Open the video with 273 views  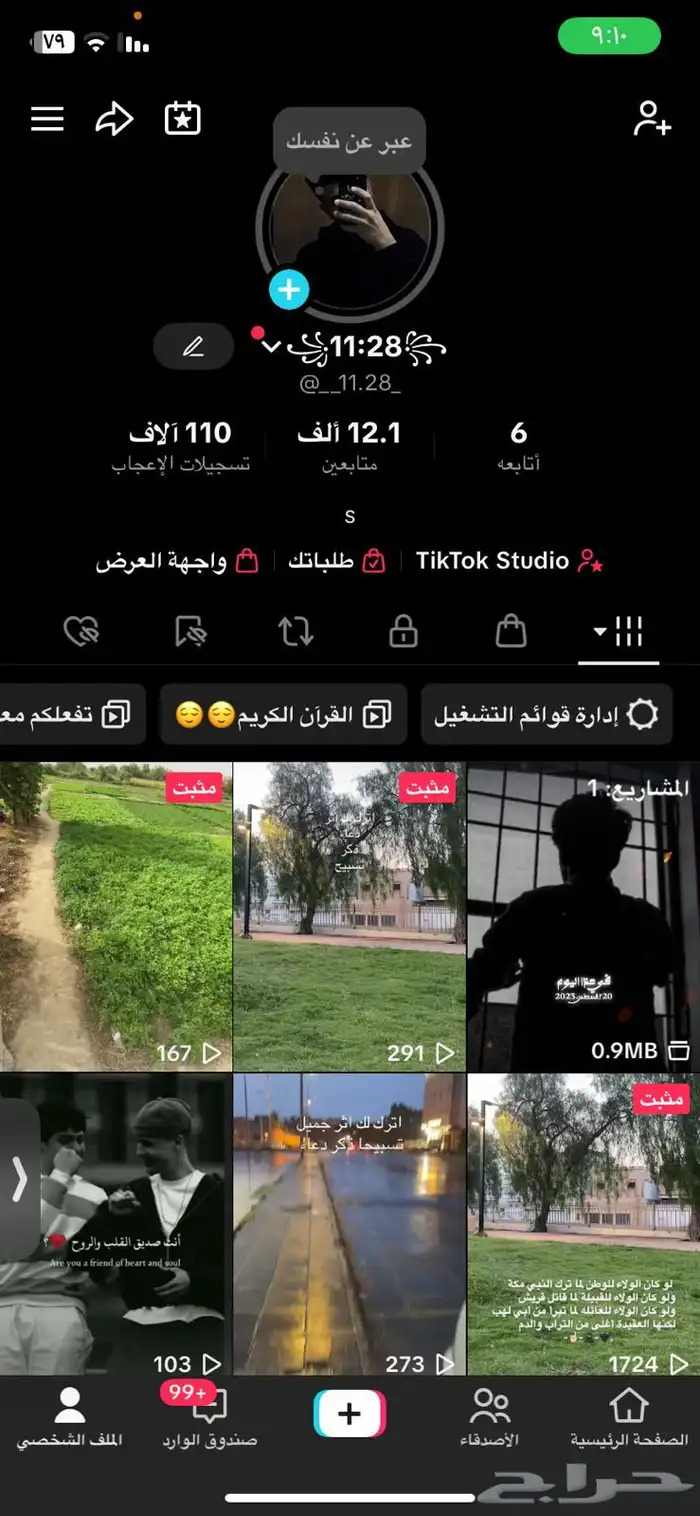(349, 1224)
